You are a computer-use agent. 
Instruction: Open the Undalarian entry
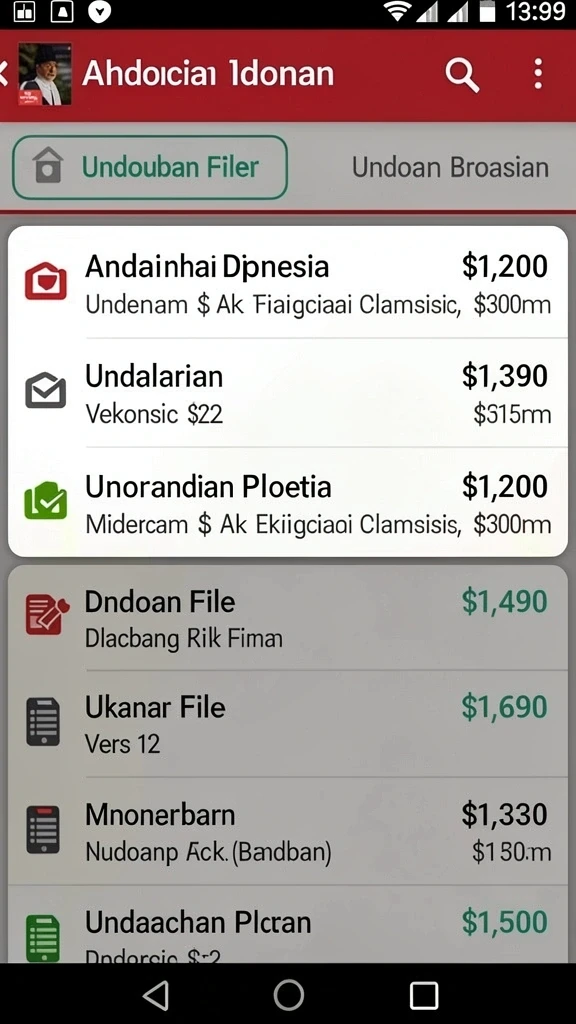tap(287, 393)
